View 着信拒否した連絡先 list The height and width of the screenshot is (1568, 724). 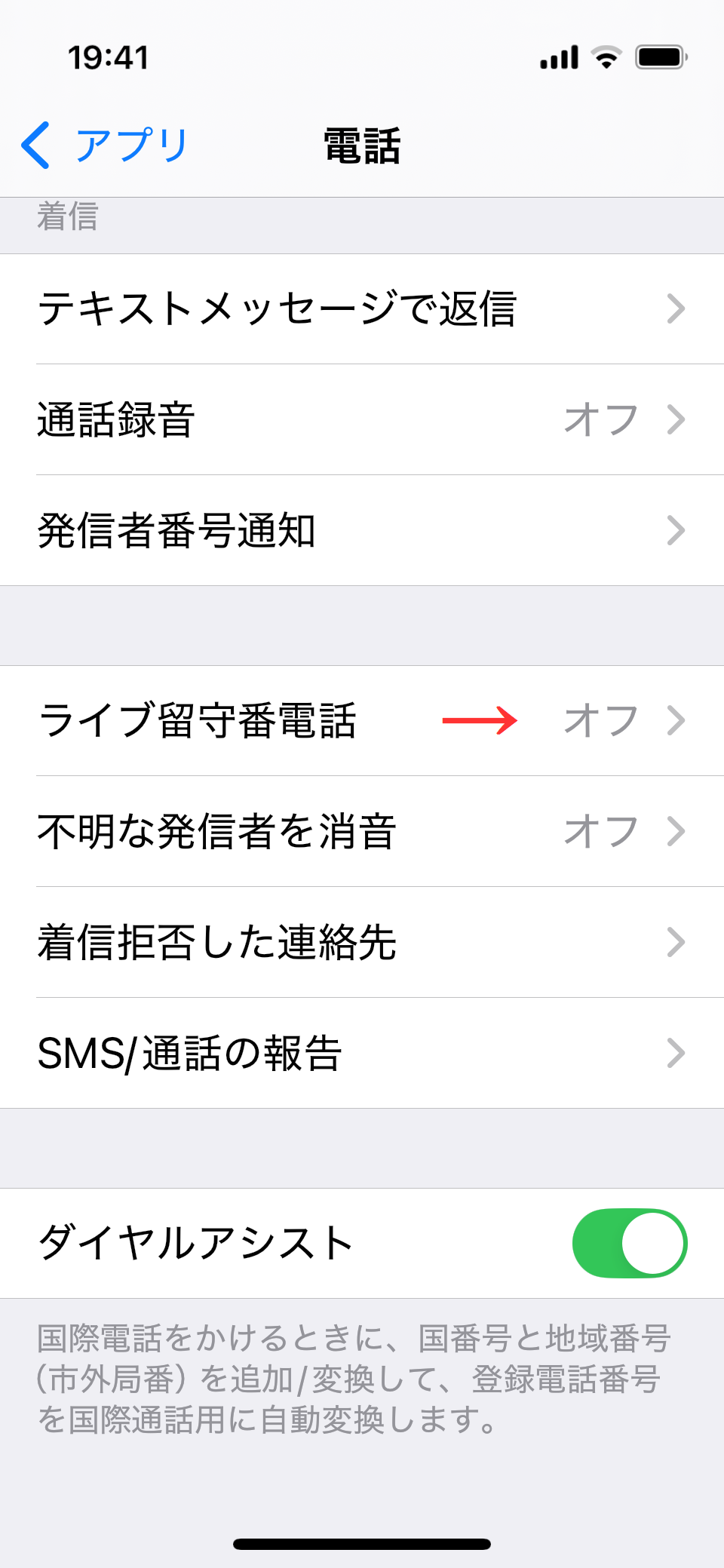tap(362, 943)
